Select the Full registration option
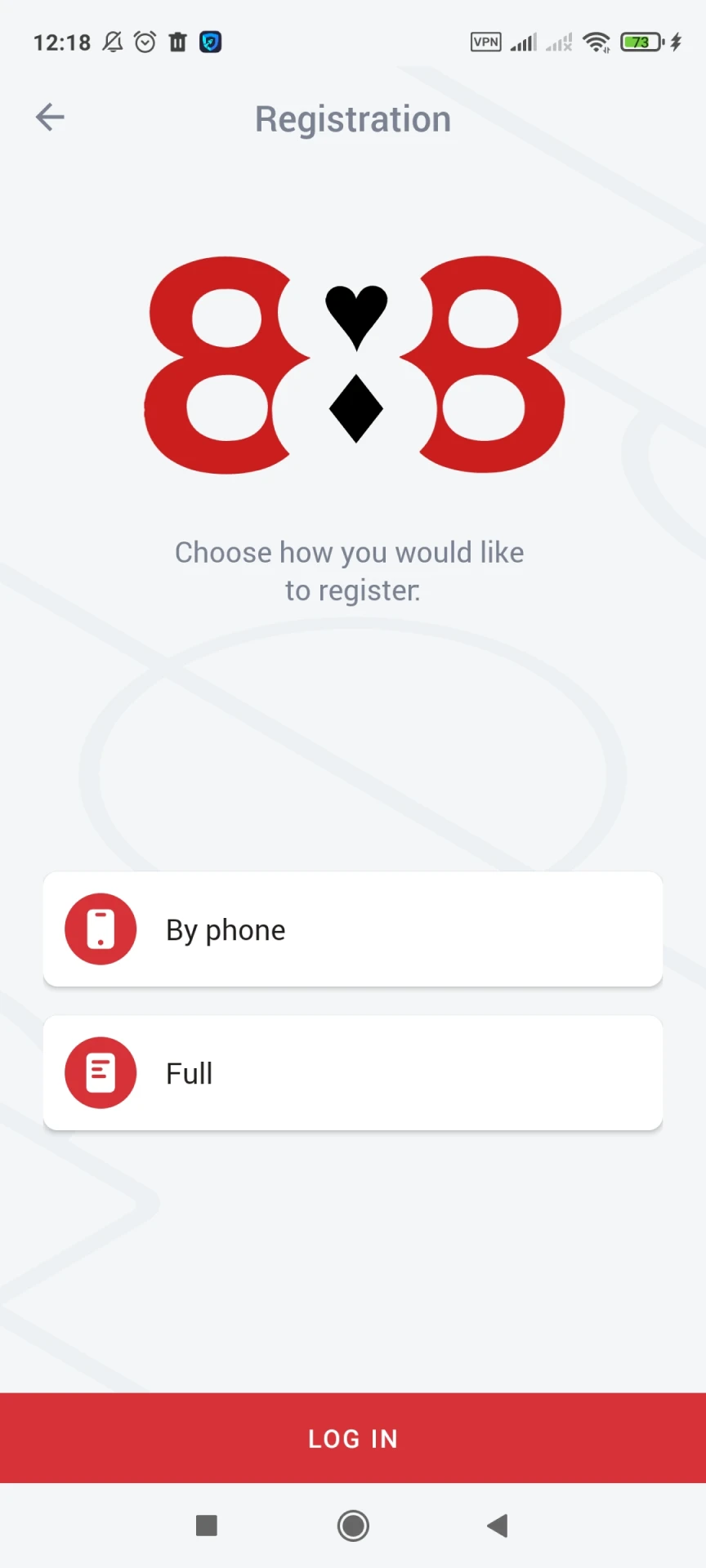The image size is (706, 1568). pos(352,1073)
